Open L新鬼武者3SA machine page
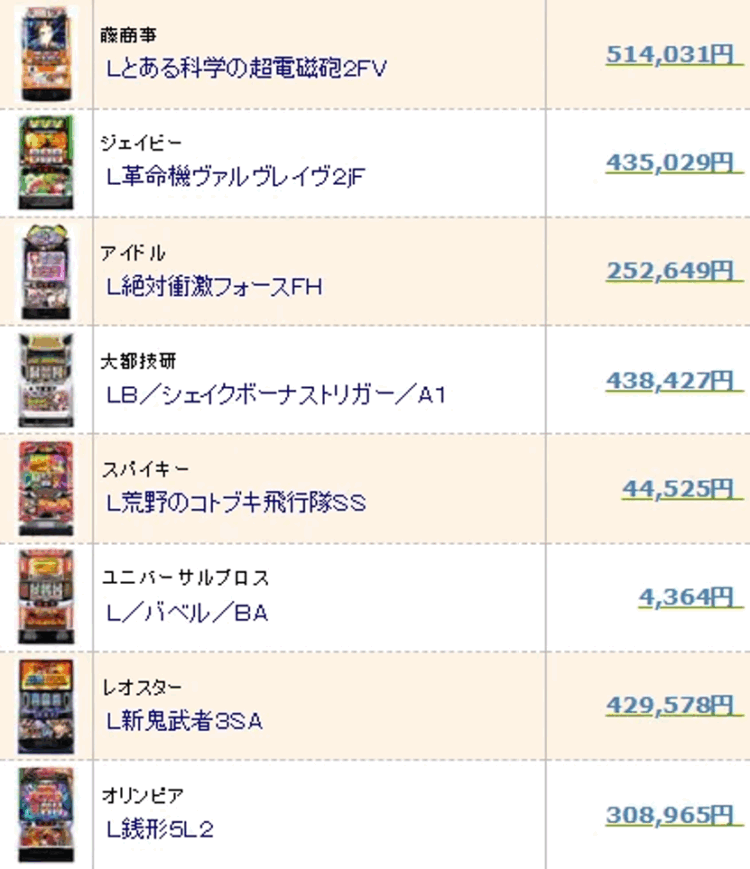750x869 pixels. tap(184, 720)
